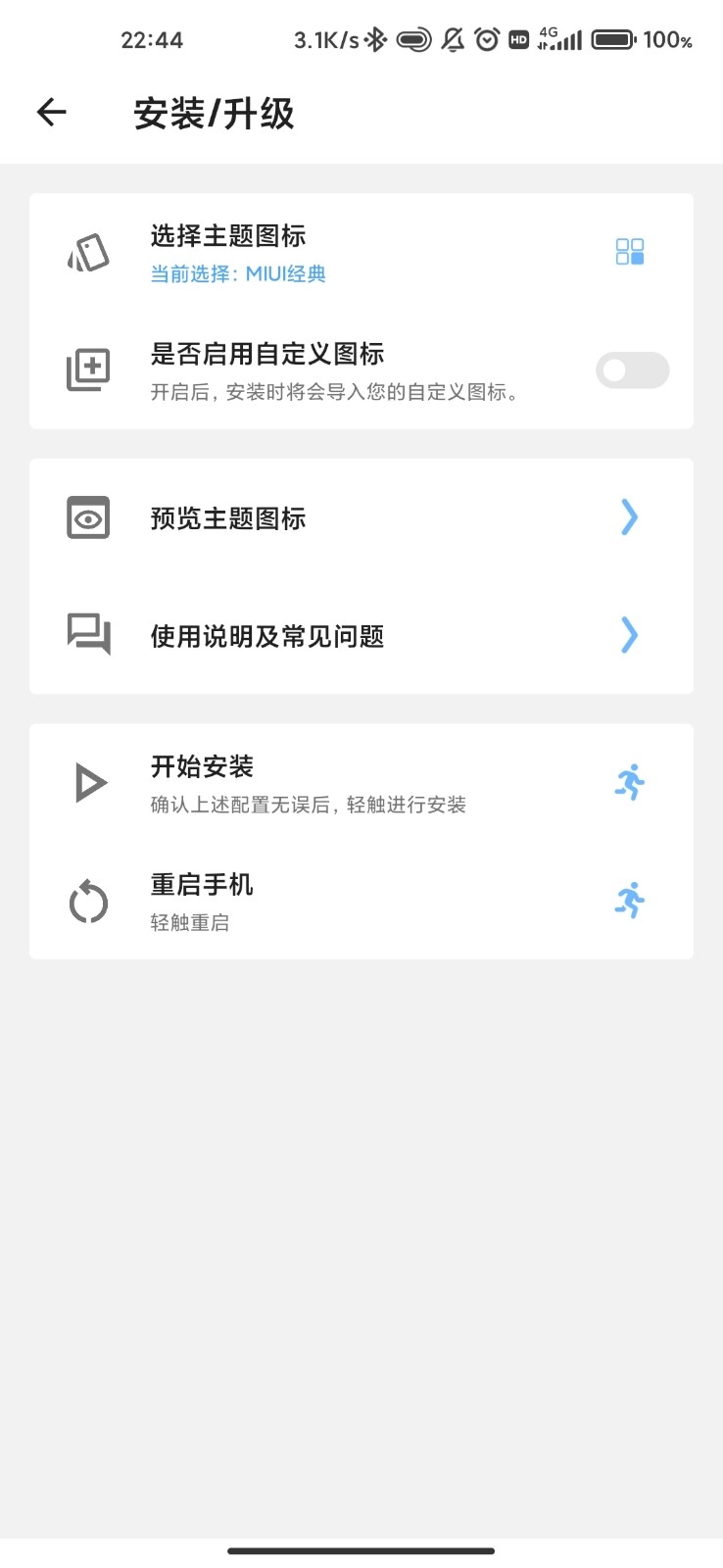Click the phone theme icon beside 选择主题图标
The image size is (723, 1568).
click(x=87, y=253)
